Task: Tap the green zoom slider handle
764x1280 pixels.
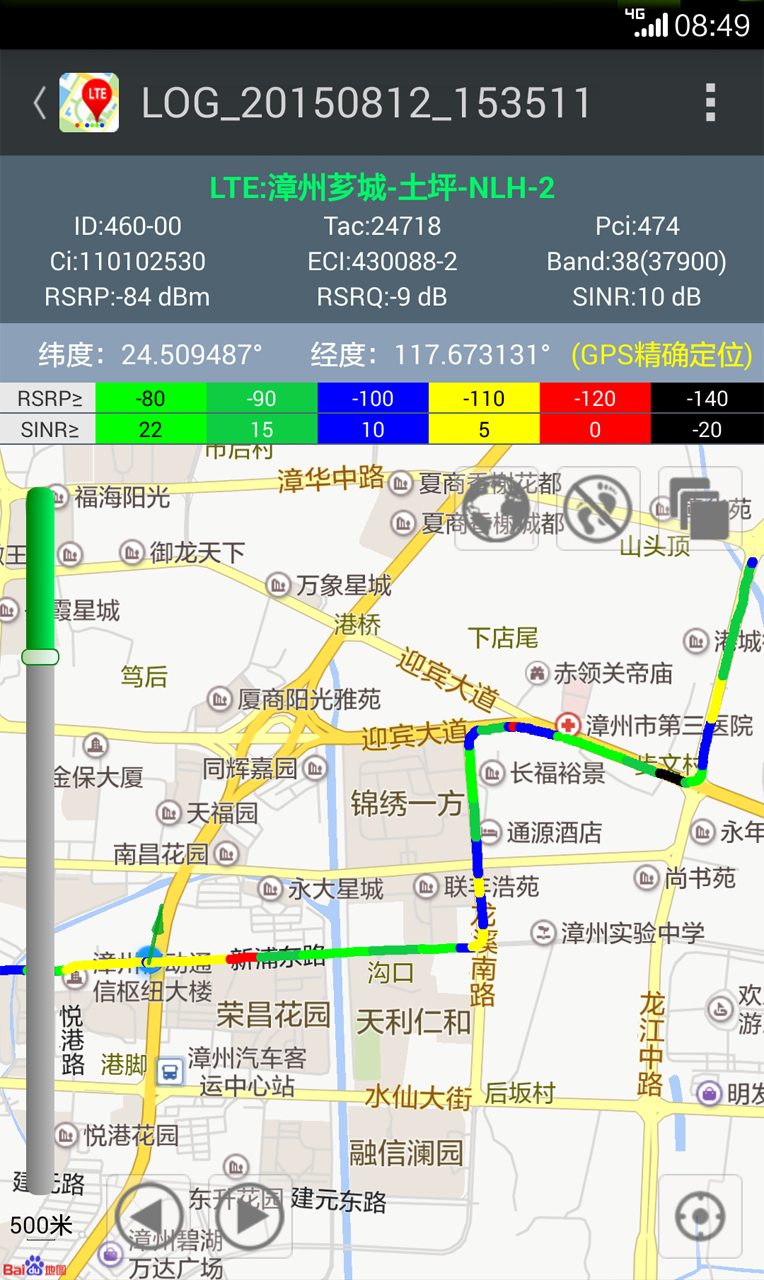Action: [x=40, y=657]
